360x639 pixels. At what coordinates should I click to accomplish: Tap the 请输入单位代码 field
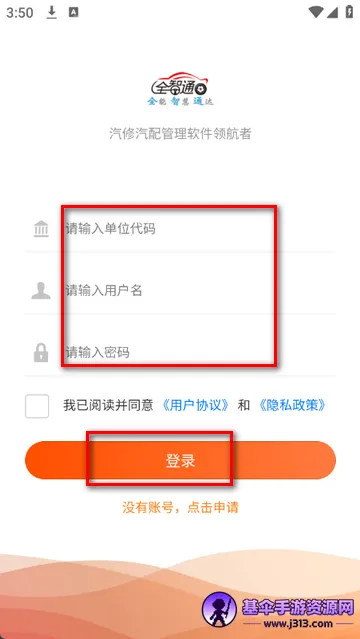200,229
